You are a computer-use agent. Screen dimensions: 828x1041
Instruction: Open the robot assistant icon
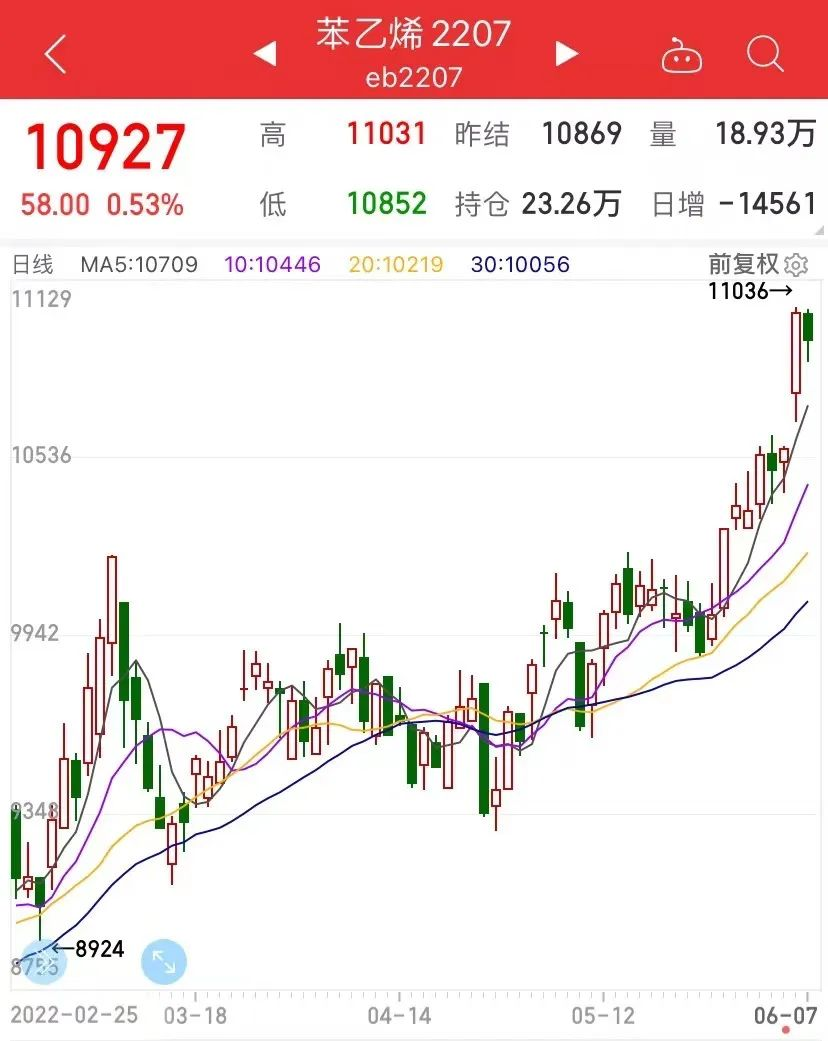[681, 55]
